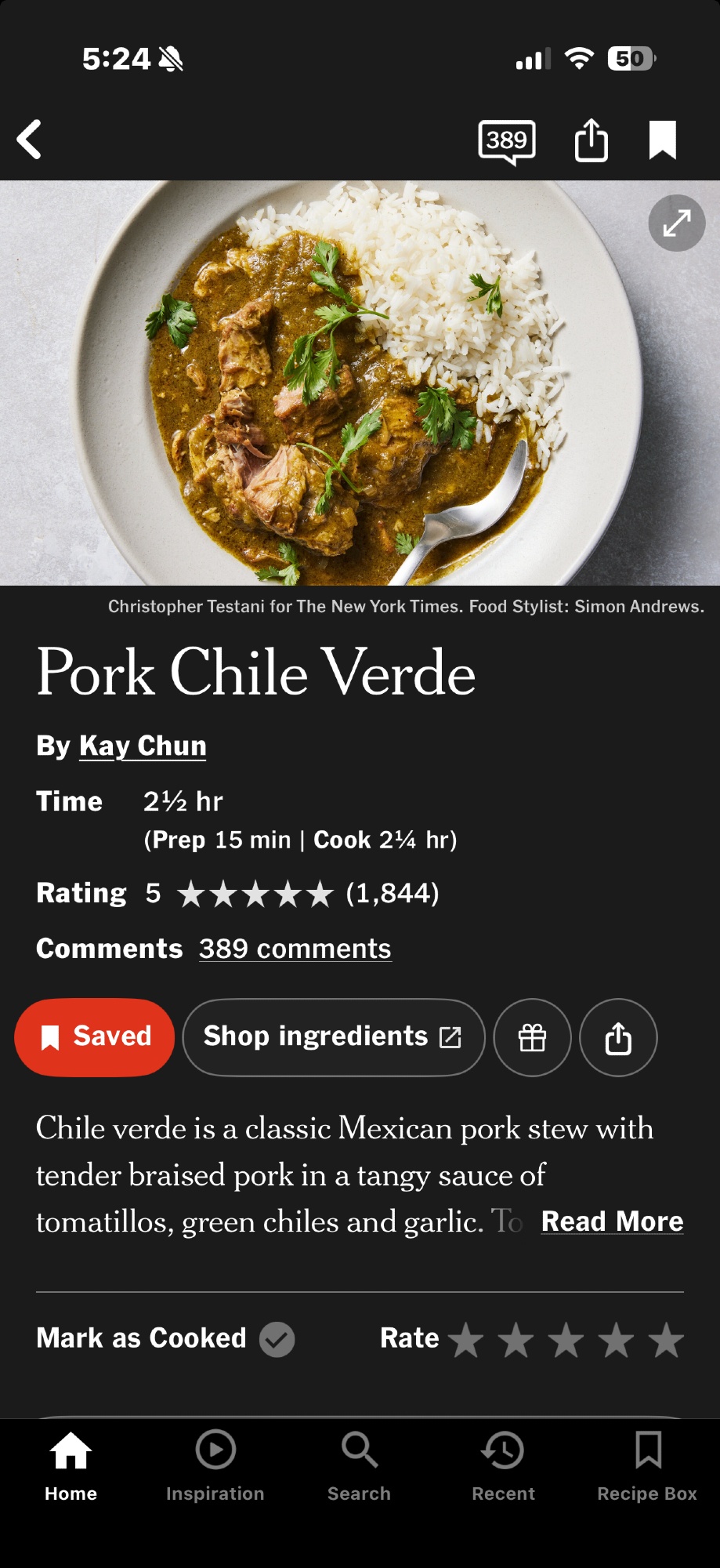This screenshot has height=1568, width=720.
Task: Mark as Cooked checkmark
Action: coord(277,1338)
